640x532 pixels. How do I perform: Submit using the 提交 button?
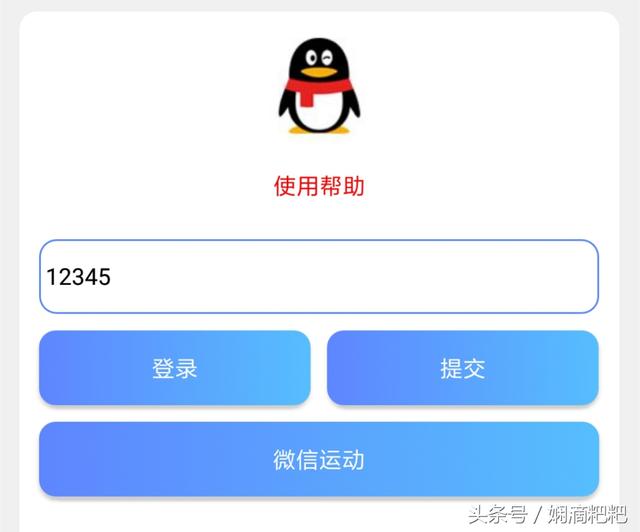pos(462,368)
